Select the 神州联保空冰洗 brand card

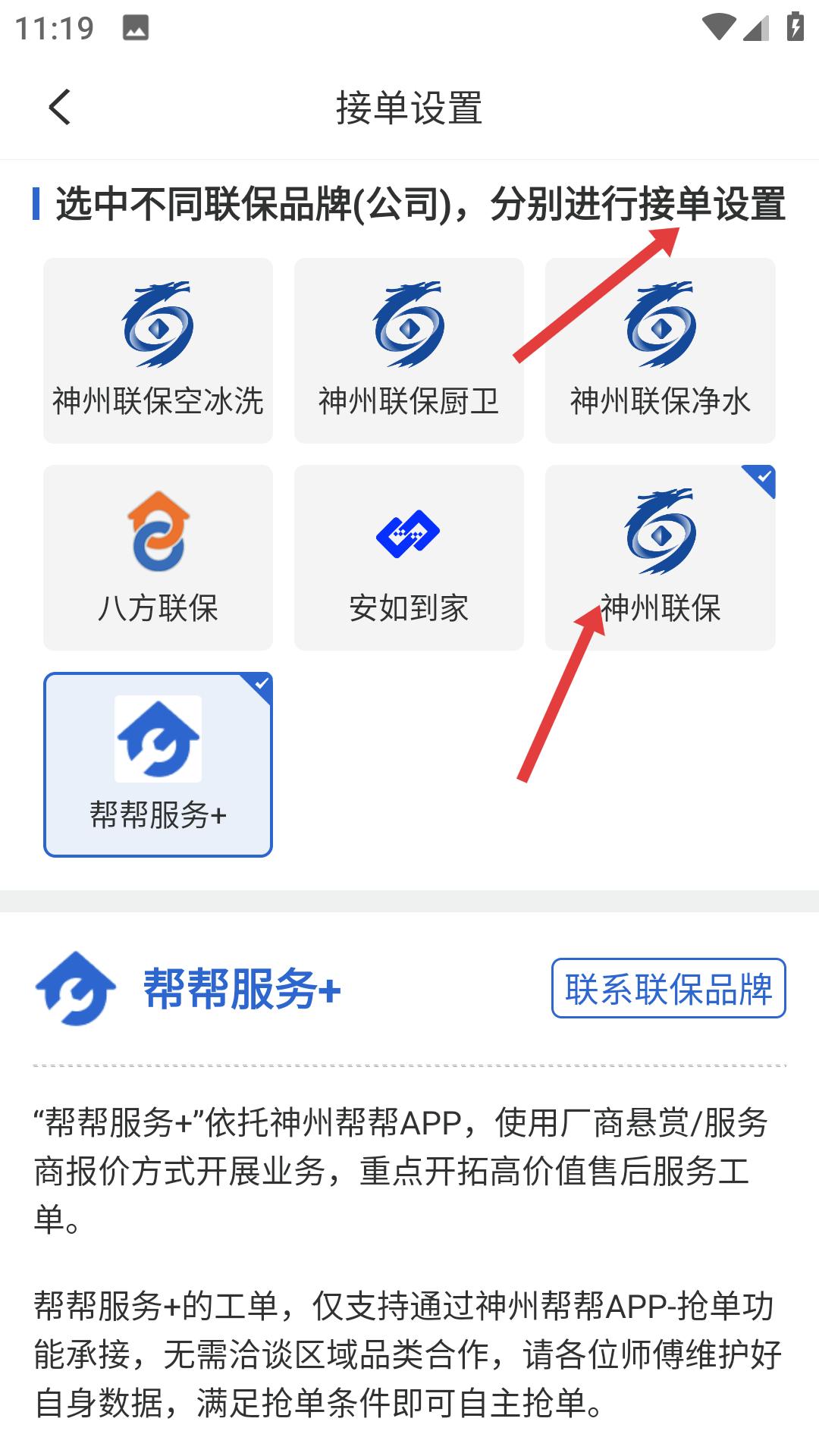pos(158,350)
